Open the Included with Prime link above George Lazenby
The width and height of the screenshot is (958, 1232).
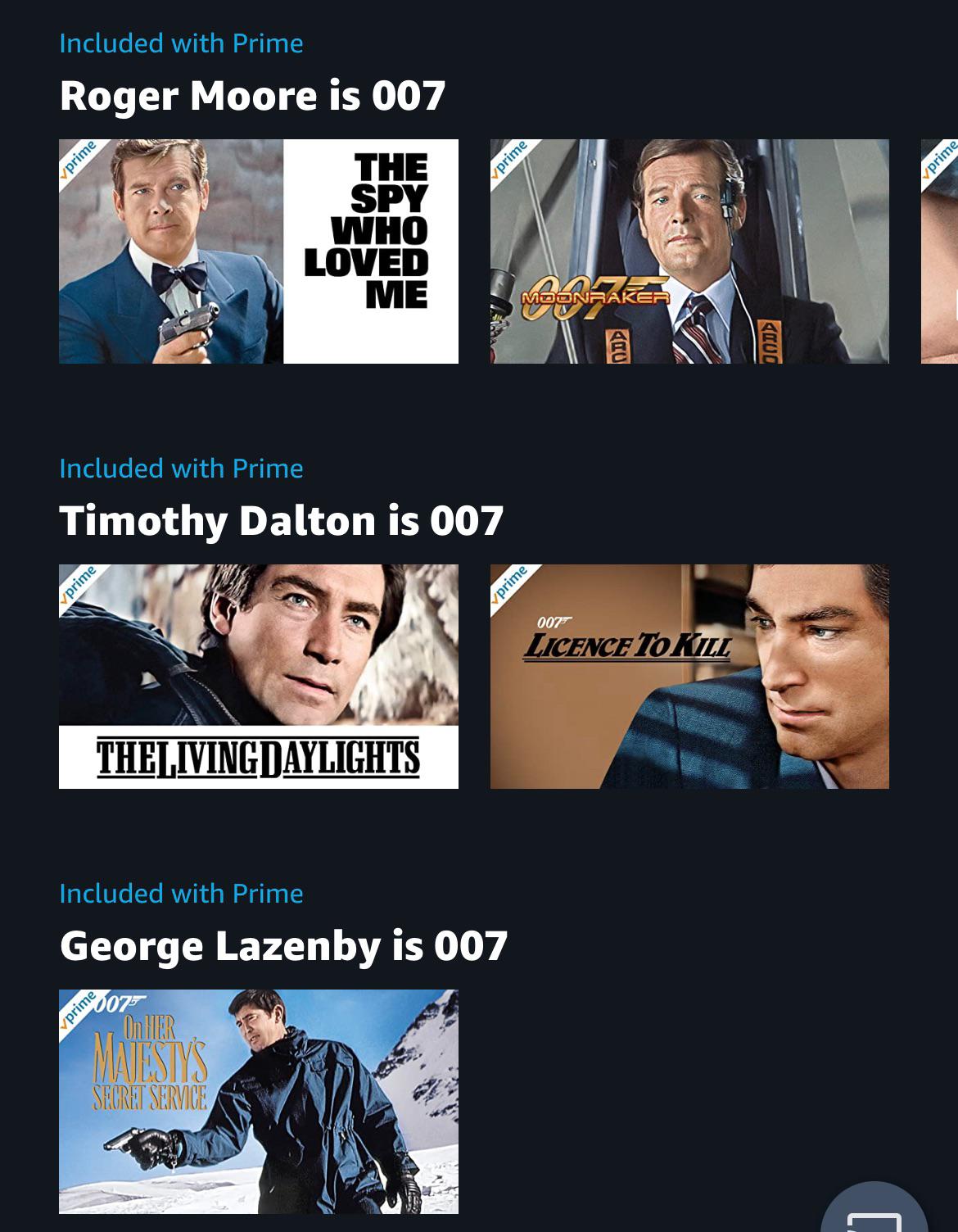tap(180, 892)
